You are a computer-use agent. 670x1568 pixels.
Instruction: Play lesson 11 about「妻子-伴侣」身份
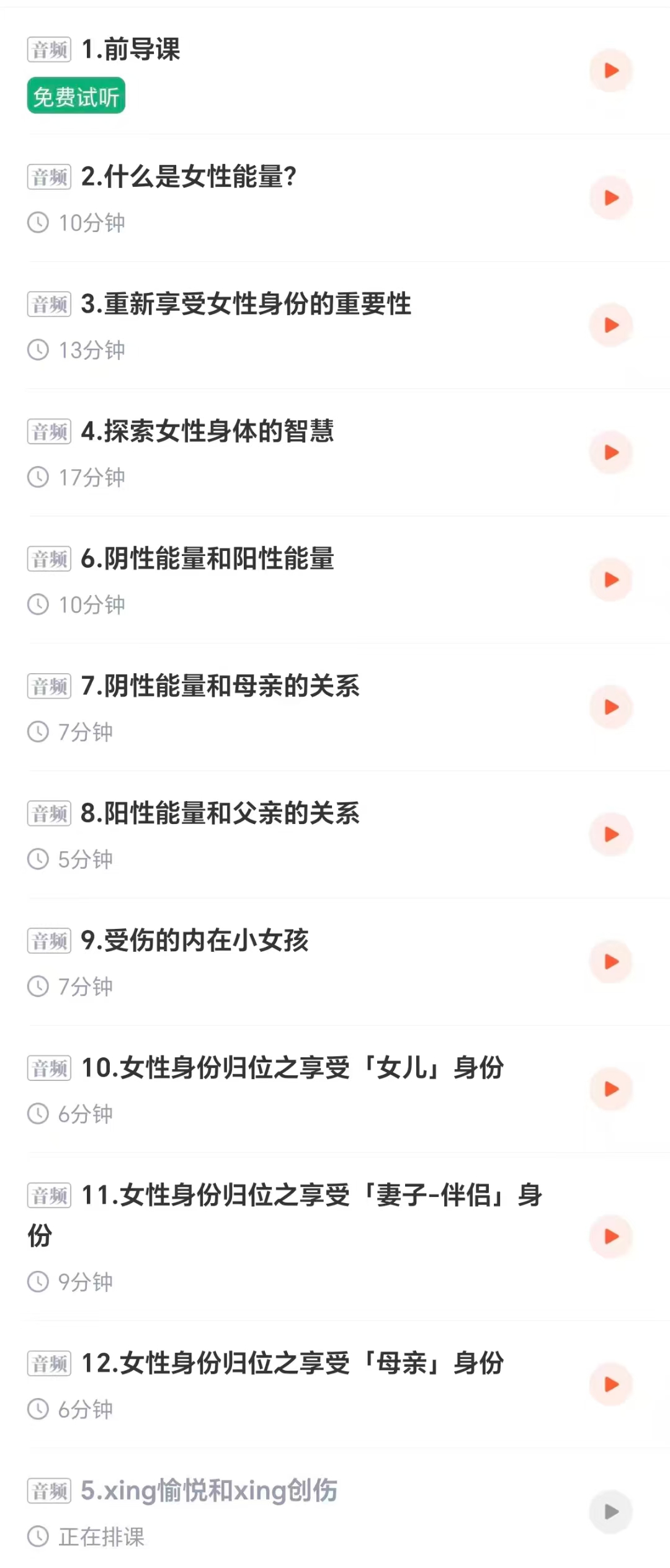pos(611,1237)
